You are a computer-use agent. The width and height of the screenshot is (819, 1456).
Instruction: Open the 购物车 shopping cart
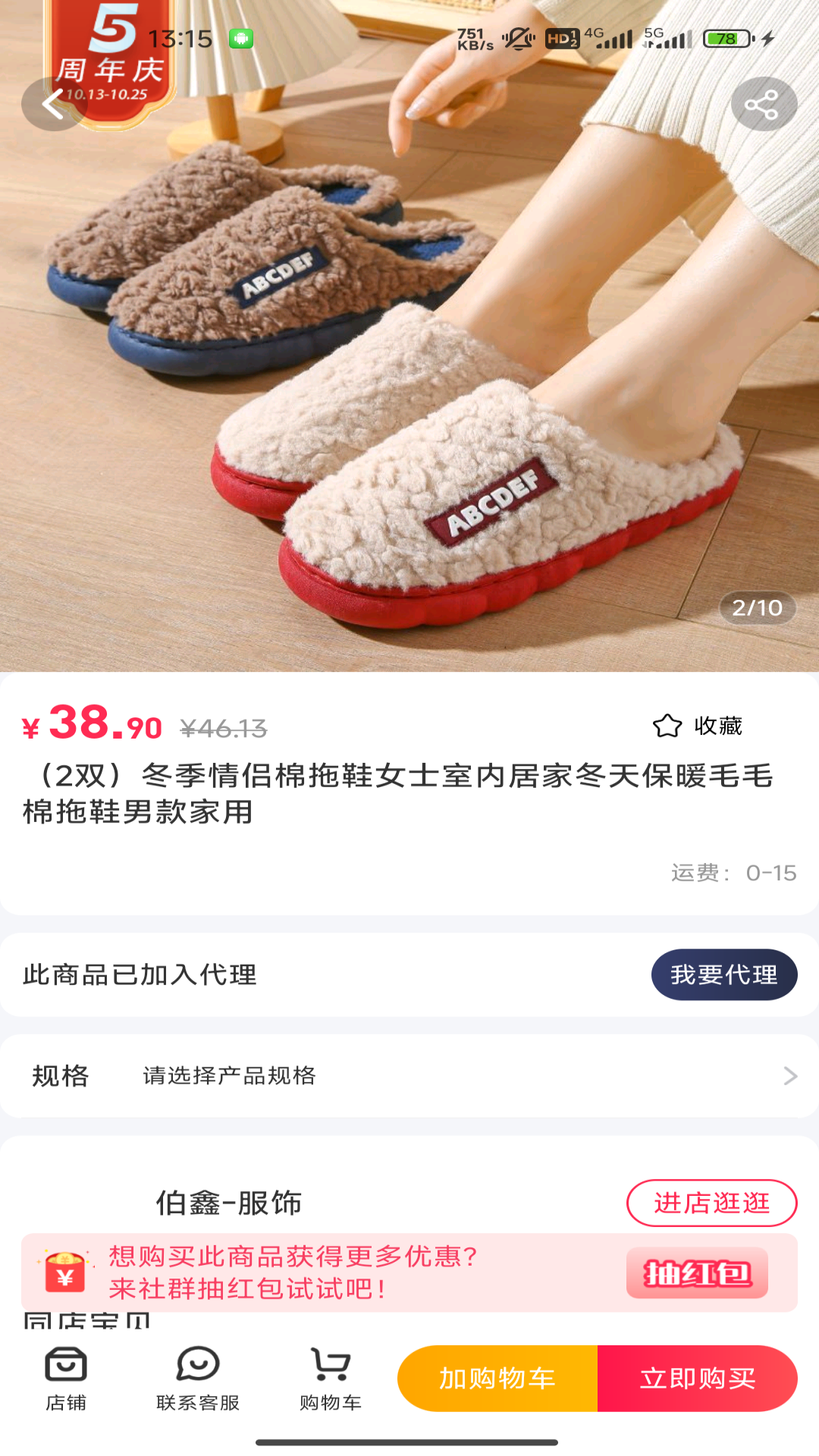pyautogui.click(x=330, y=1378)
